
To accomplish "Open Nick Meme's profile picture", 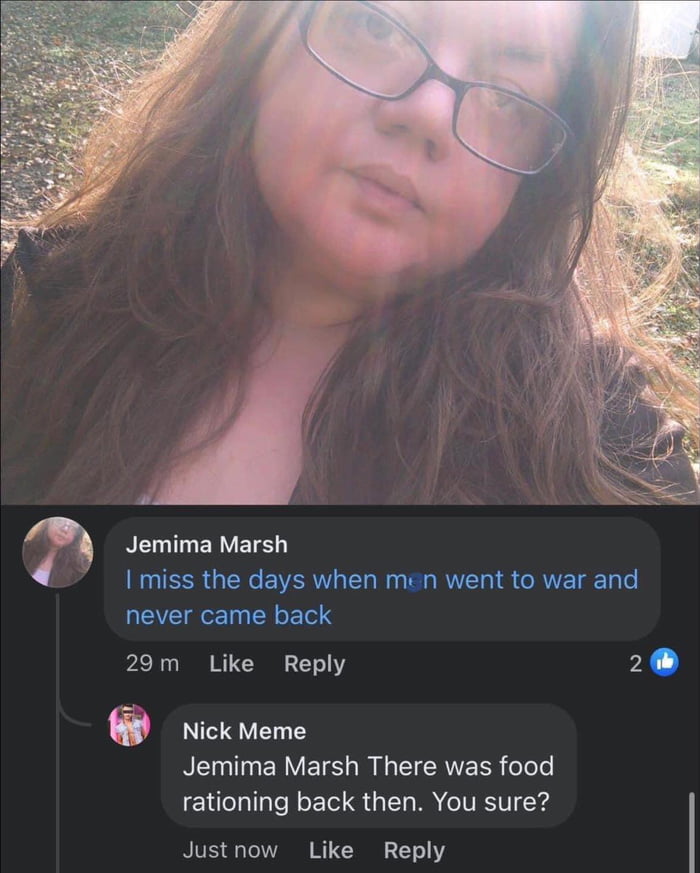I will coord(130,726).
